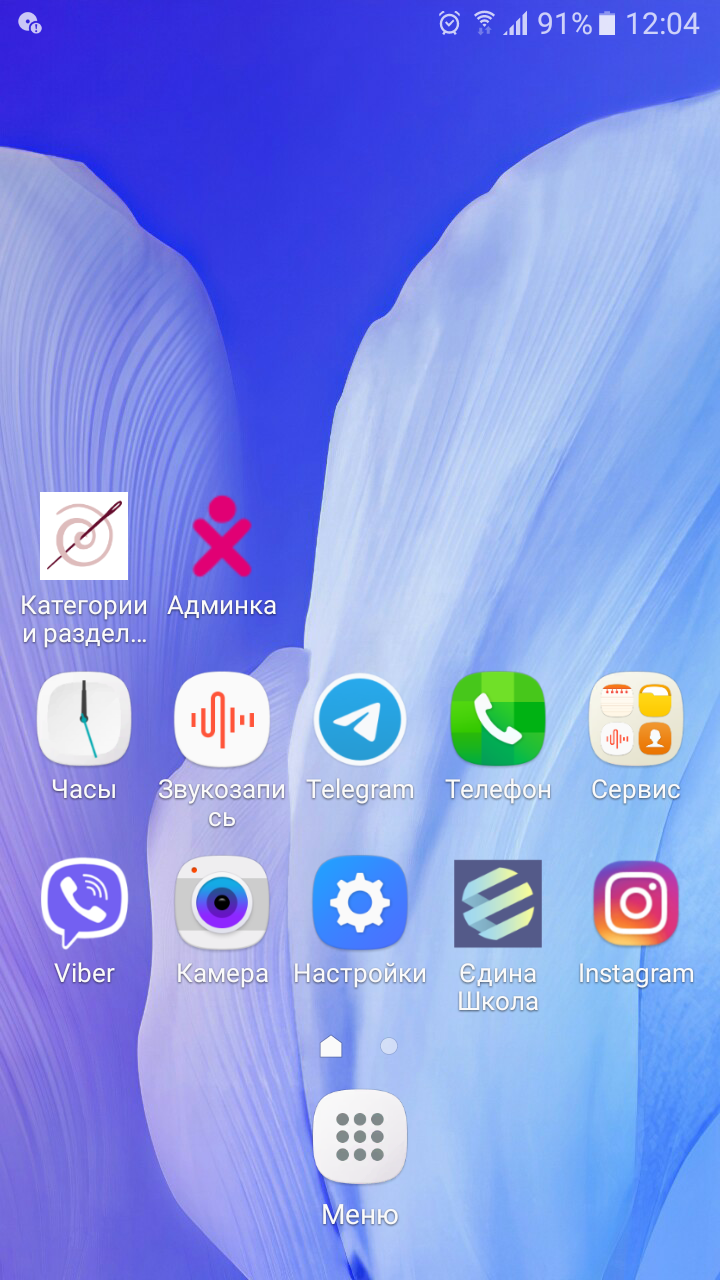Launch the Єдина Школа app
The width and height of the screenshot is (720, 1280).
[x=498, y=903]
